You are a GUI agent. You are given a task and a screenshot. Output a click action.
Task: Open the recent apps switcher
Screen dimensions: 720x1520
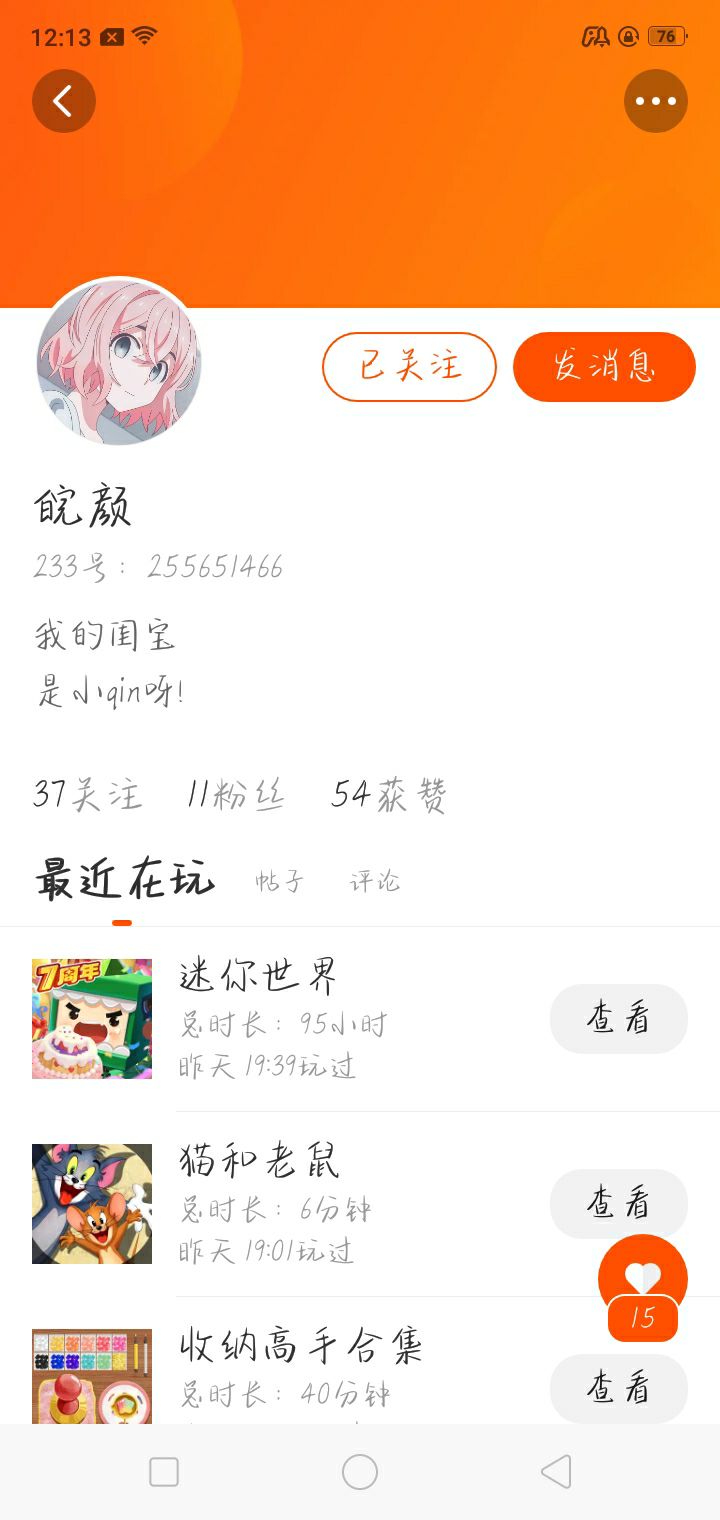[x=164, y=1472]
